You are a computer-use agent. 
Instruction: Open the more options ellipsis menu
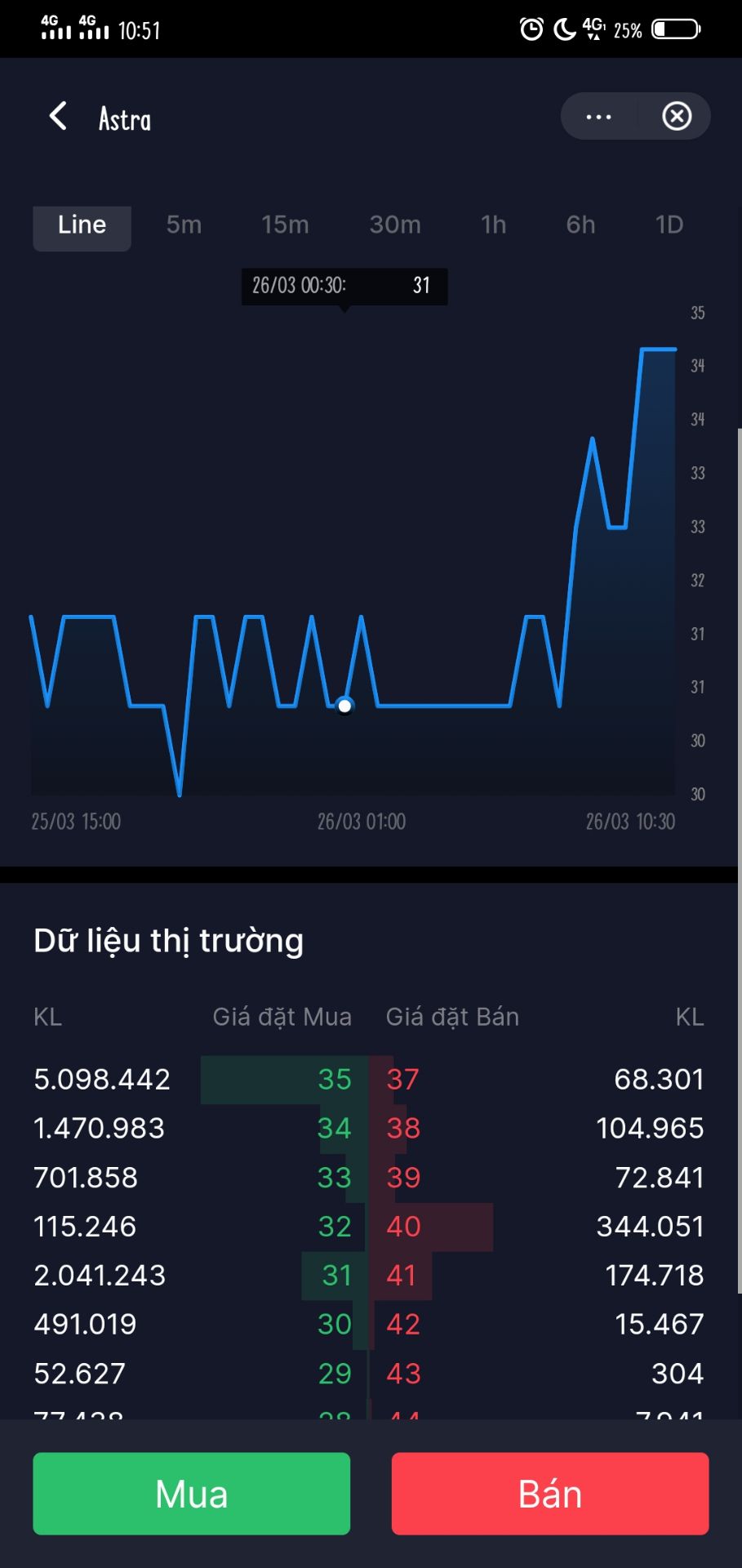tap(598, 116)
